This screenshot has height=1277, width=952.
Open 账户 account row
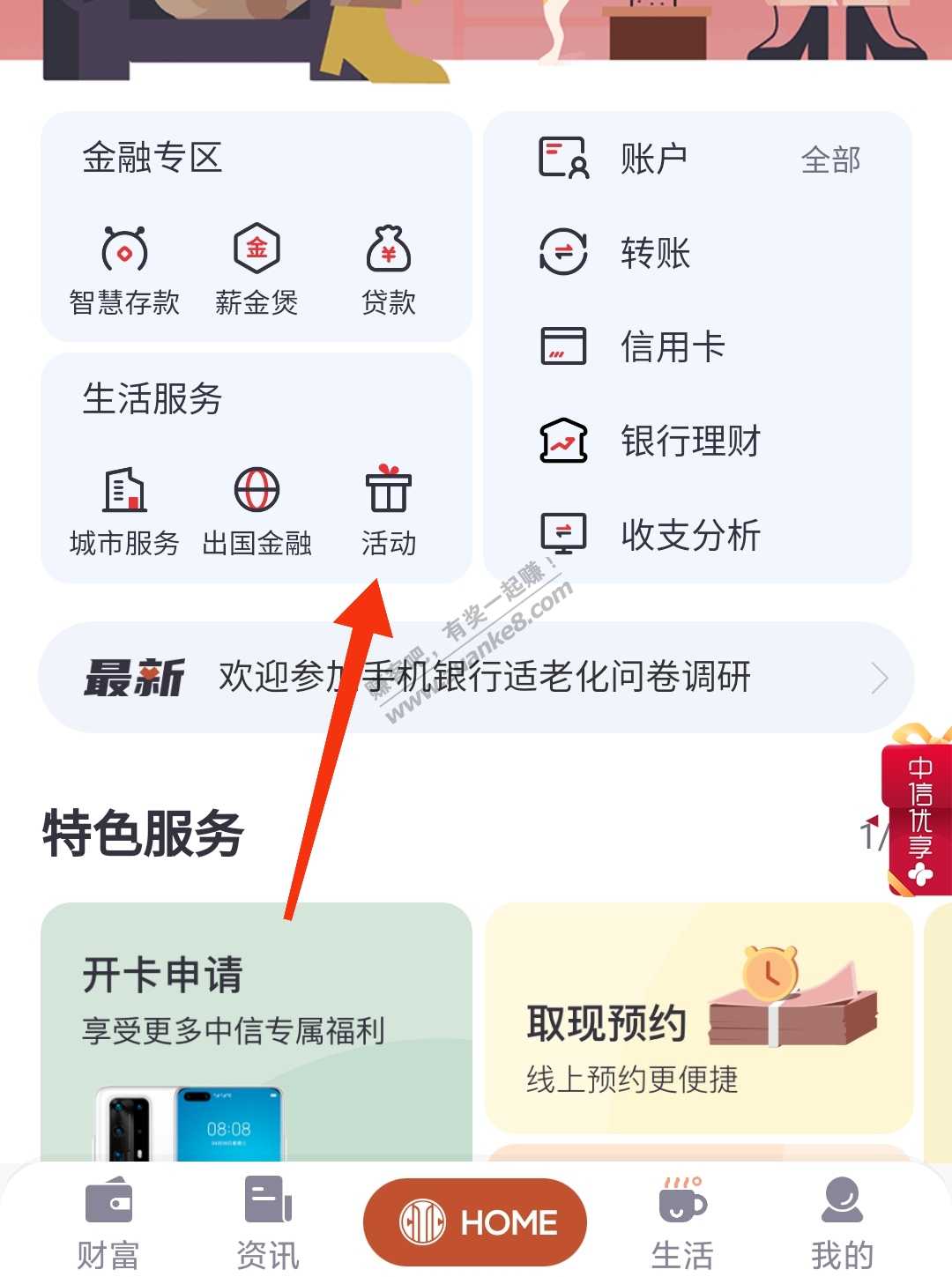652,160
